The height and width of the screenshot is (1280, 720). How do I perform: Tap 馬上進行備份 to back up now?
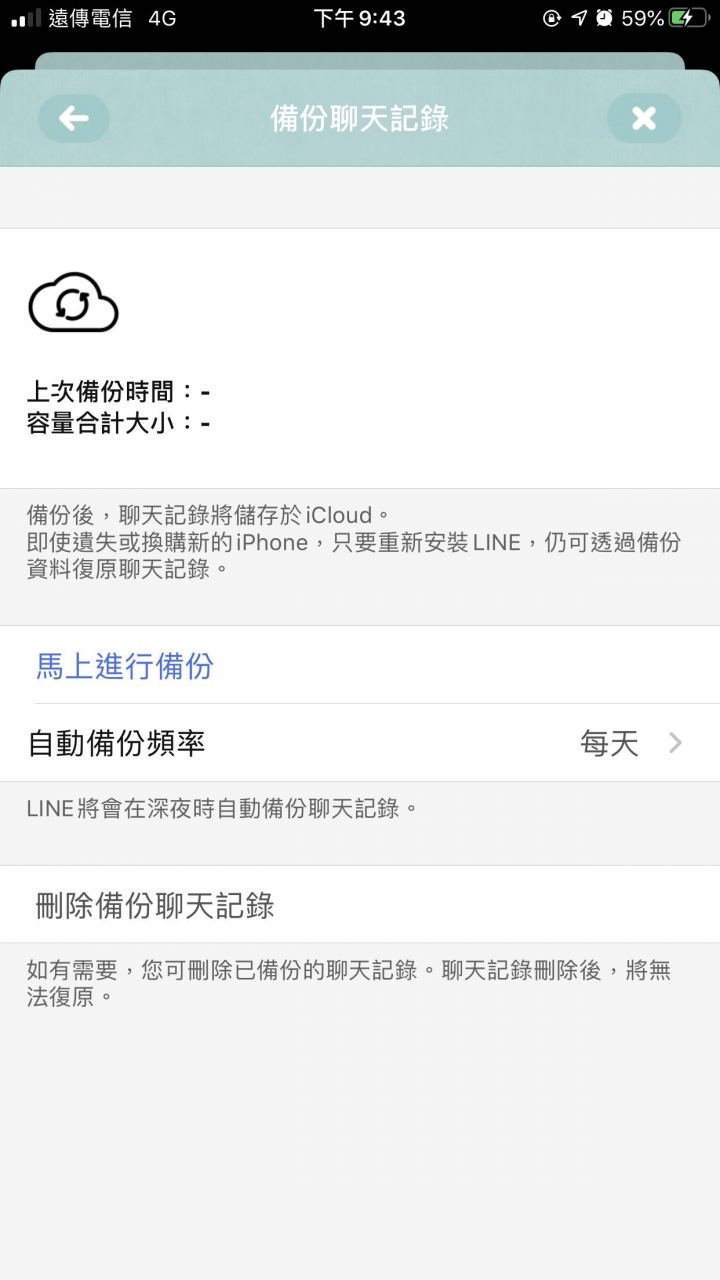[360, 665]
